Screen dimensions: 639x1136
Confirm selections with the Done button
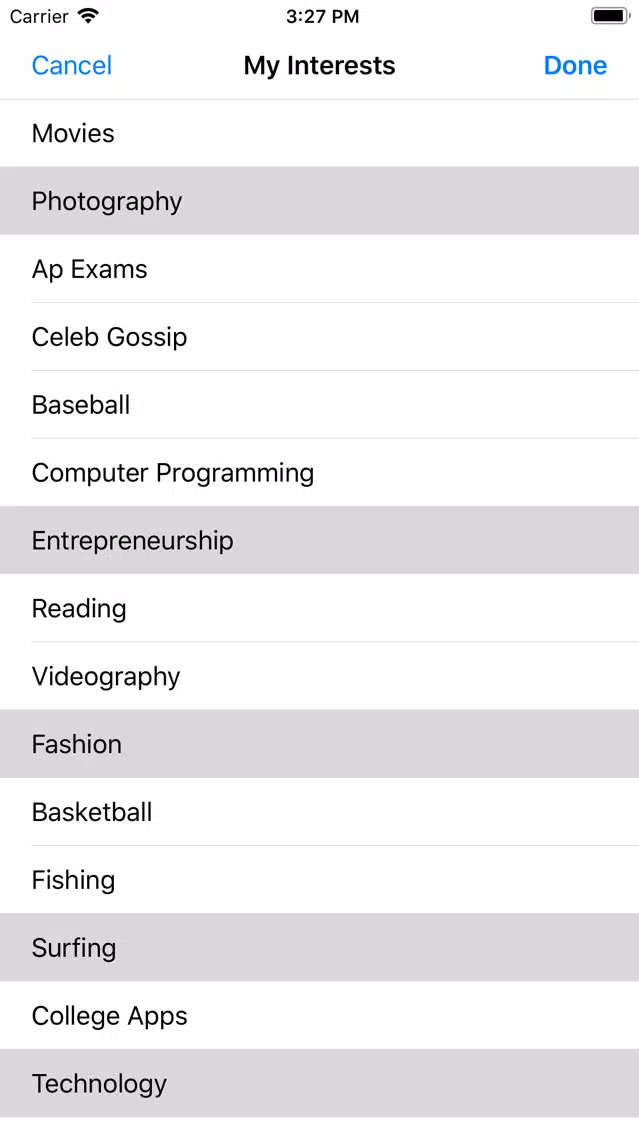click(575, 65)
